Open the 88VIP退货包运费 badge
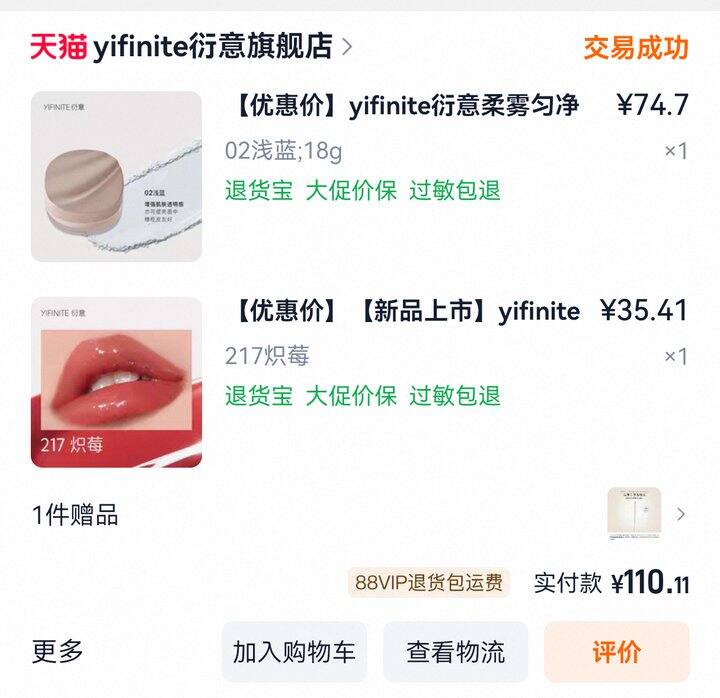 click(x=428, y=582)
